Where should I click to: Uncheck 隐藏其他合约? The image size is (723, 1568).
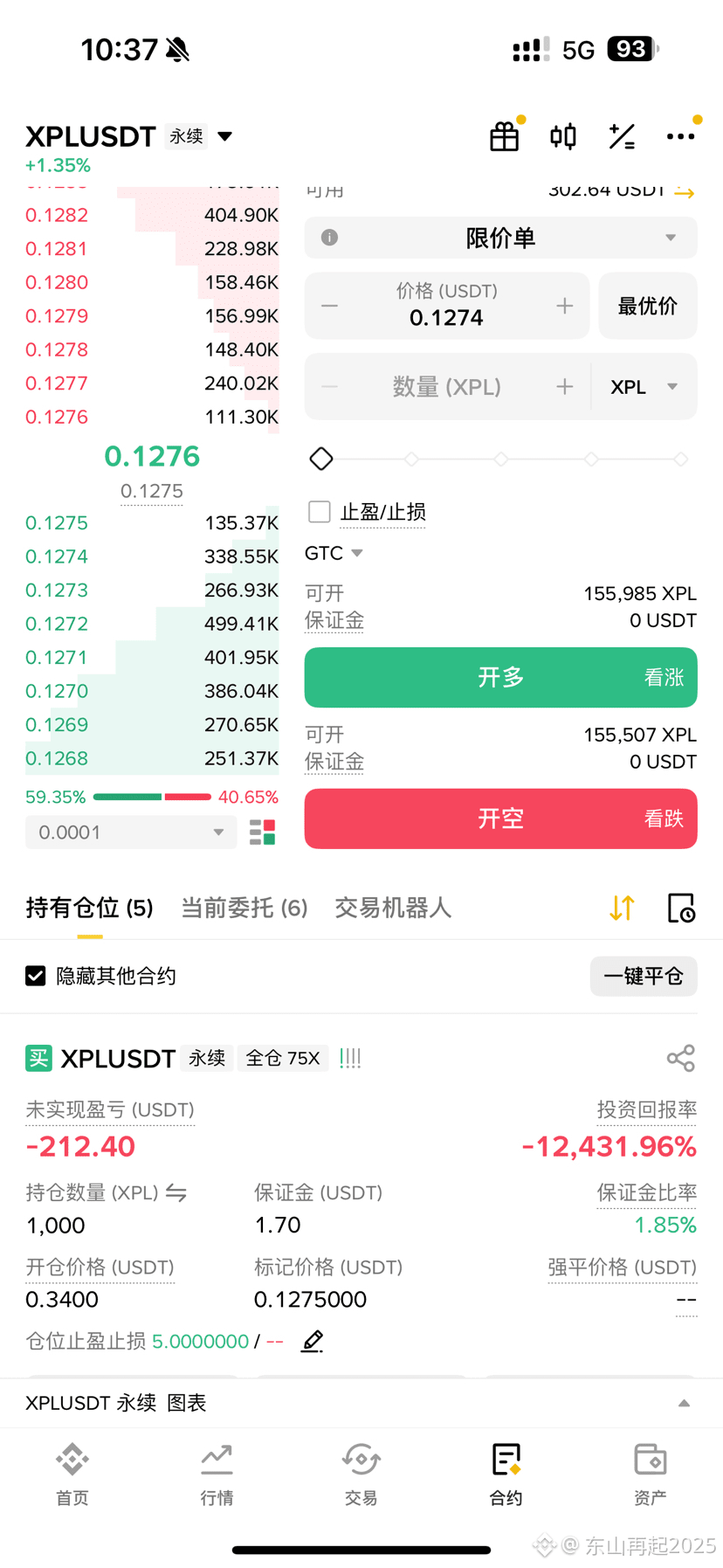[x=36, y=976]
